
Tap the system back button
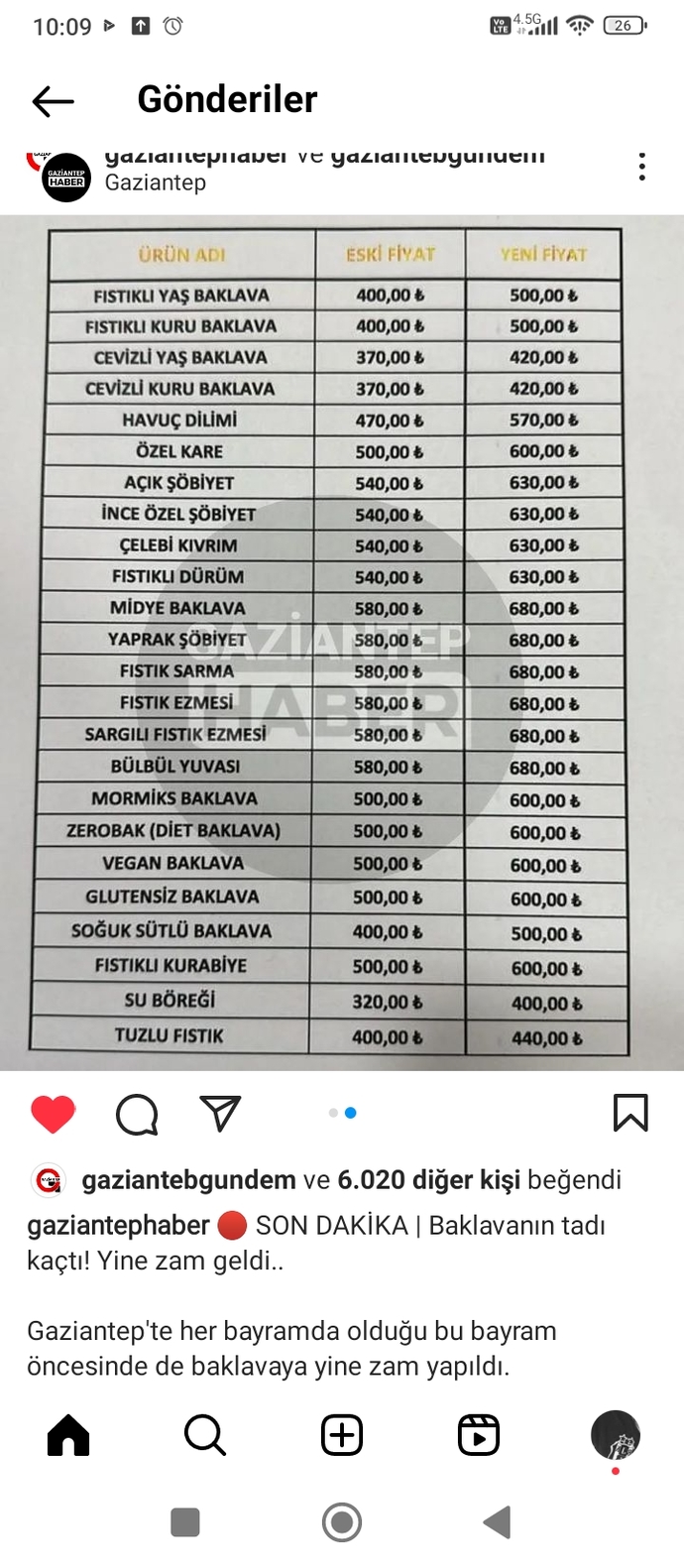pyautogui.click(x=497, y=1521)
